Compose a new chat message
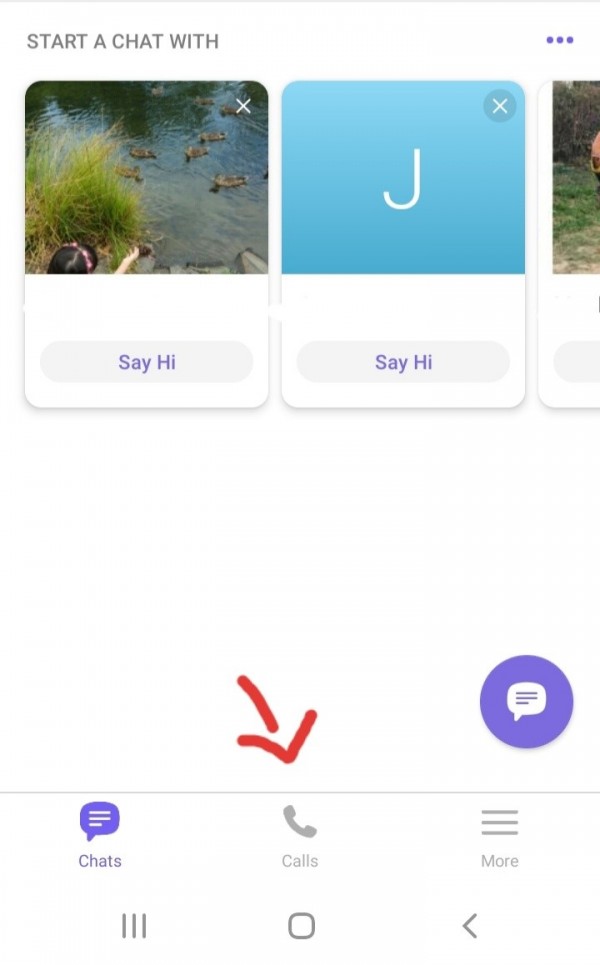This screenshot has height=965, width=600. click(526, 702)
